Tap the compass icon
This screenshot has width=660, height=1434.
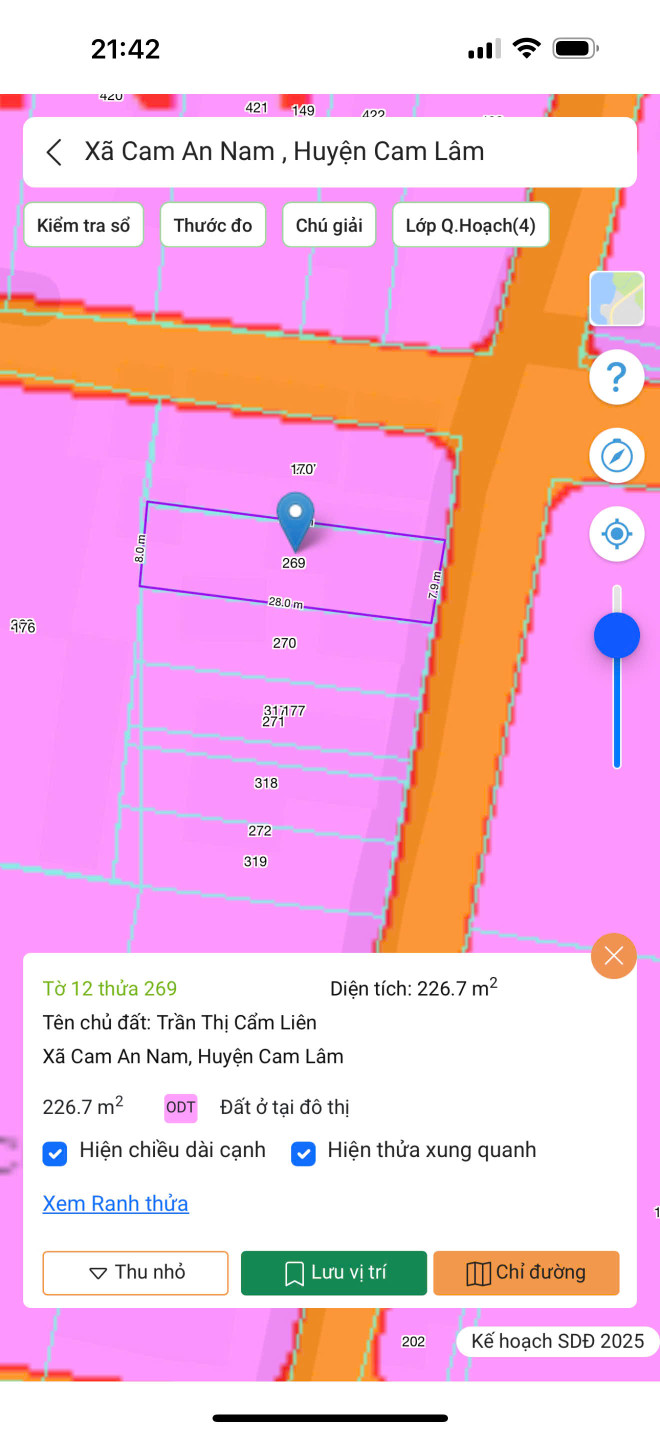pyautogui.click(x=617, y=456)
